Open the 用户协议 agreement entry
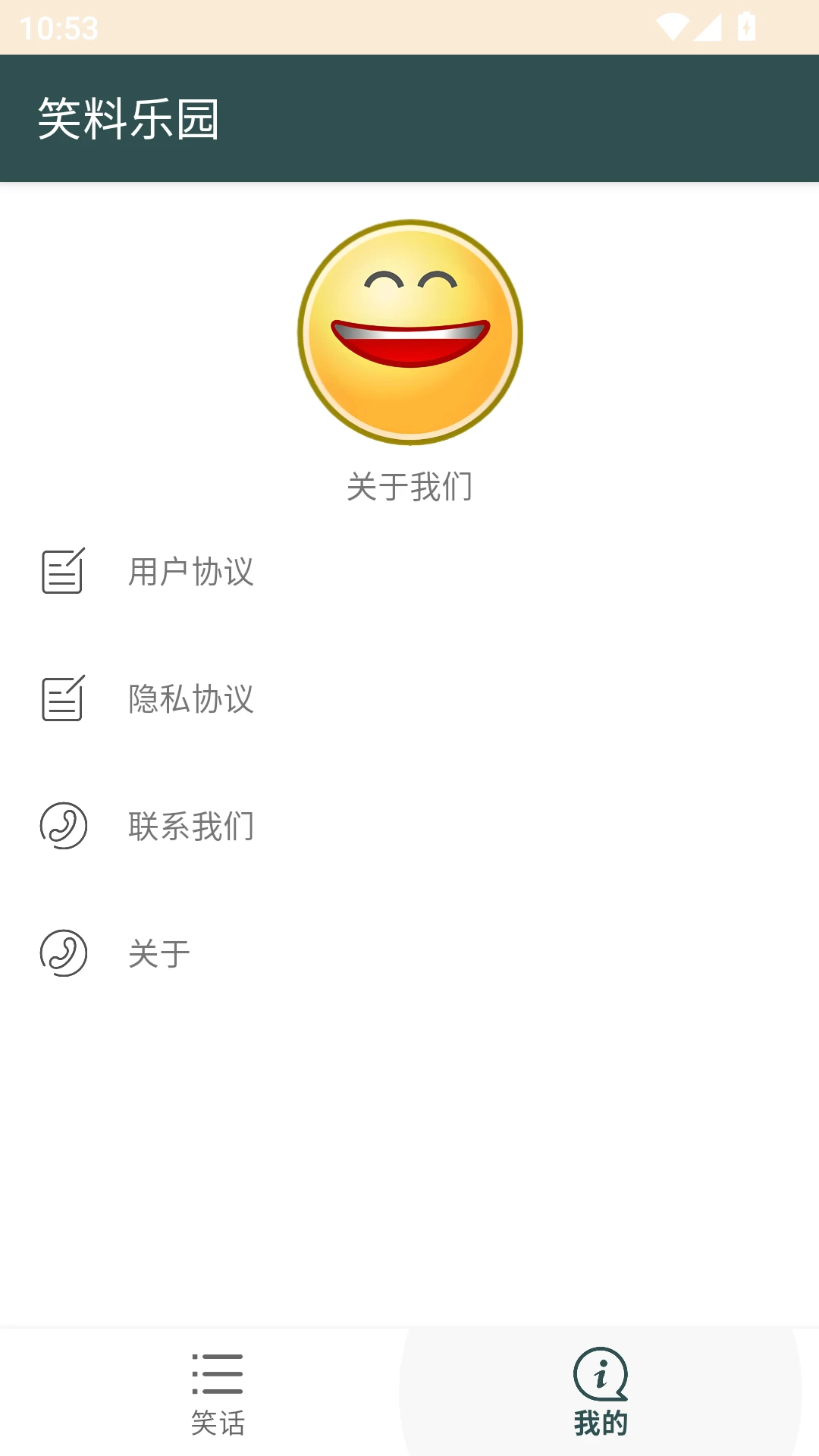Screen dimensions: 819x1456 pos(192,573)
